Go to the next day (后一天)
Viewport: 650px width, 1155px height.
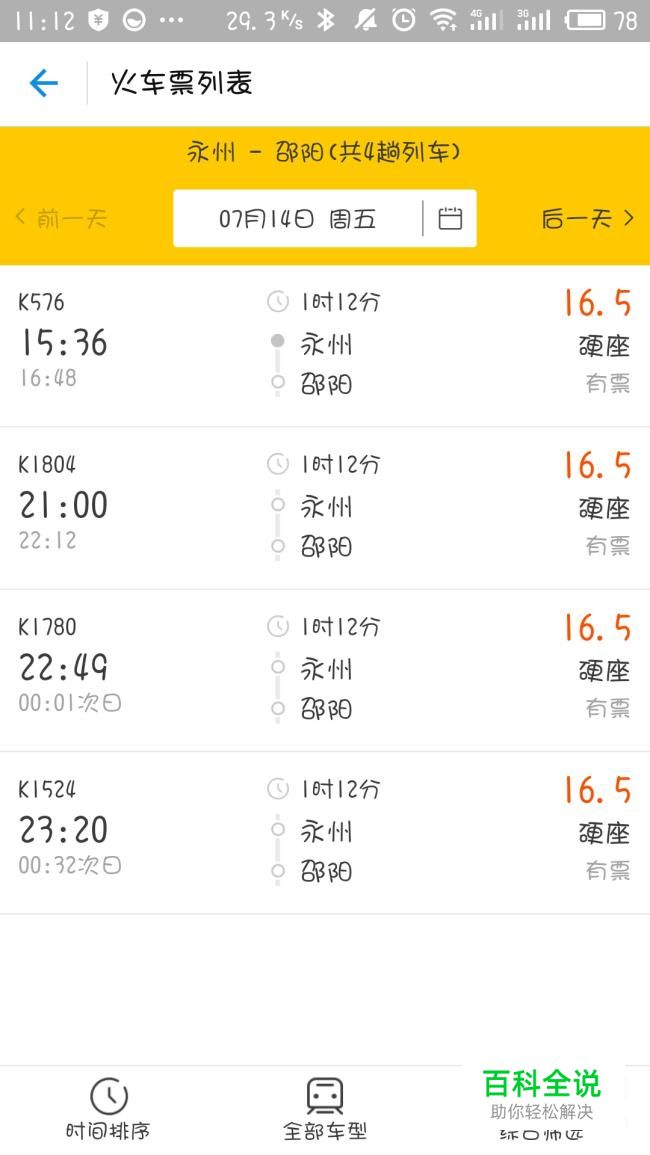pyautogui.click(x=587, y=219)
